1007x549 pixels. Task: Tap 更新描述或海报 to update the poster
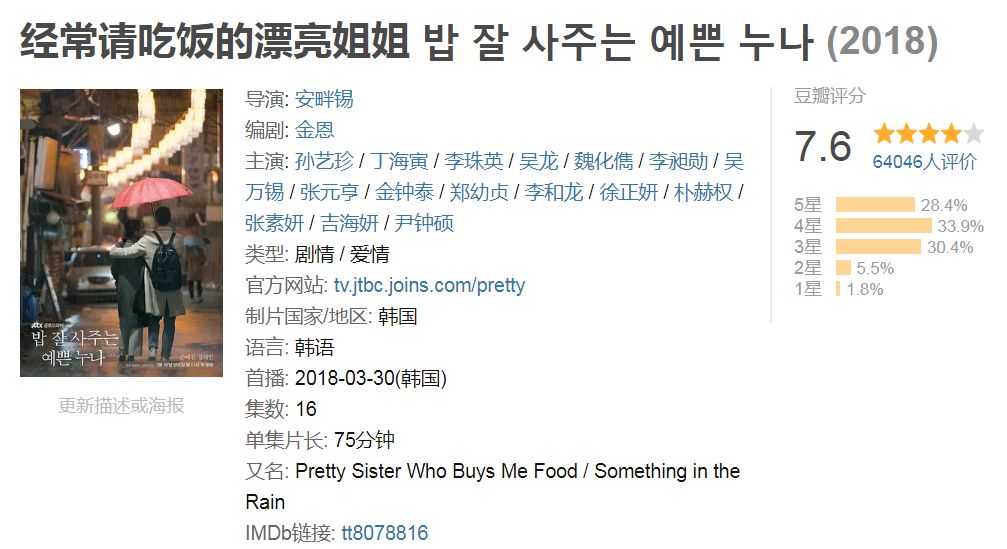(x=121, y=405)
